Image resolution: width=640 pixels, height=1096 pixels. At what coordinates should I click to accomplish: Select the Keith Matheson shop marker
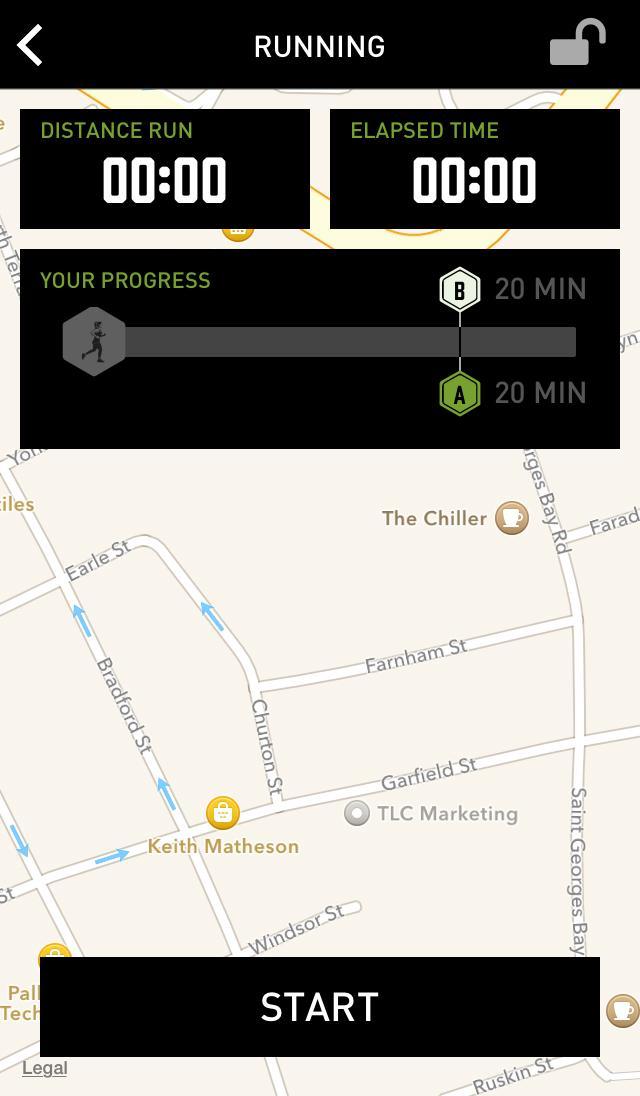[222, 813]
